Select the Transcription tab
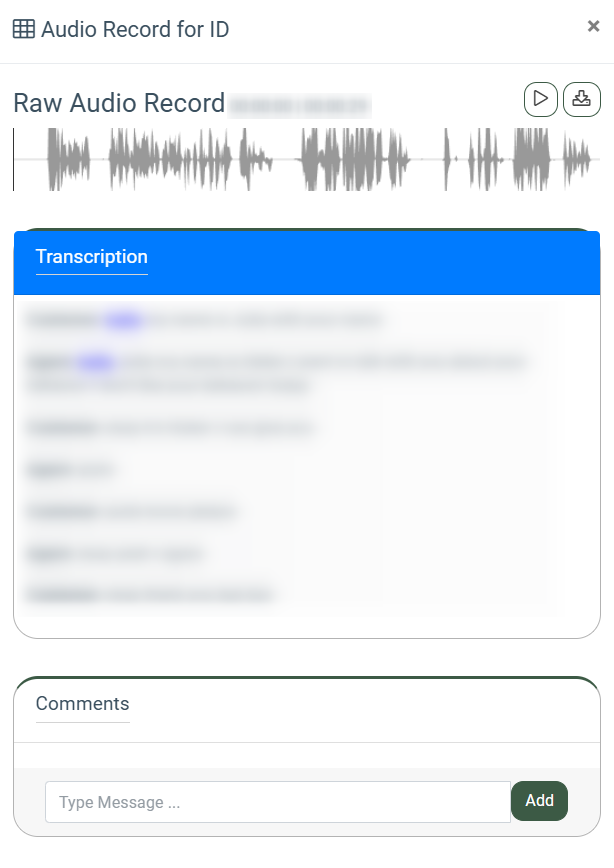 pyautogui.click(x=91, y=257)
